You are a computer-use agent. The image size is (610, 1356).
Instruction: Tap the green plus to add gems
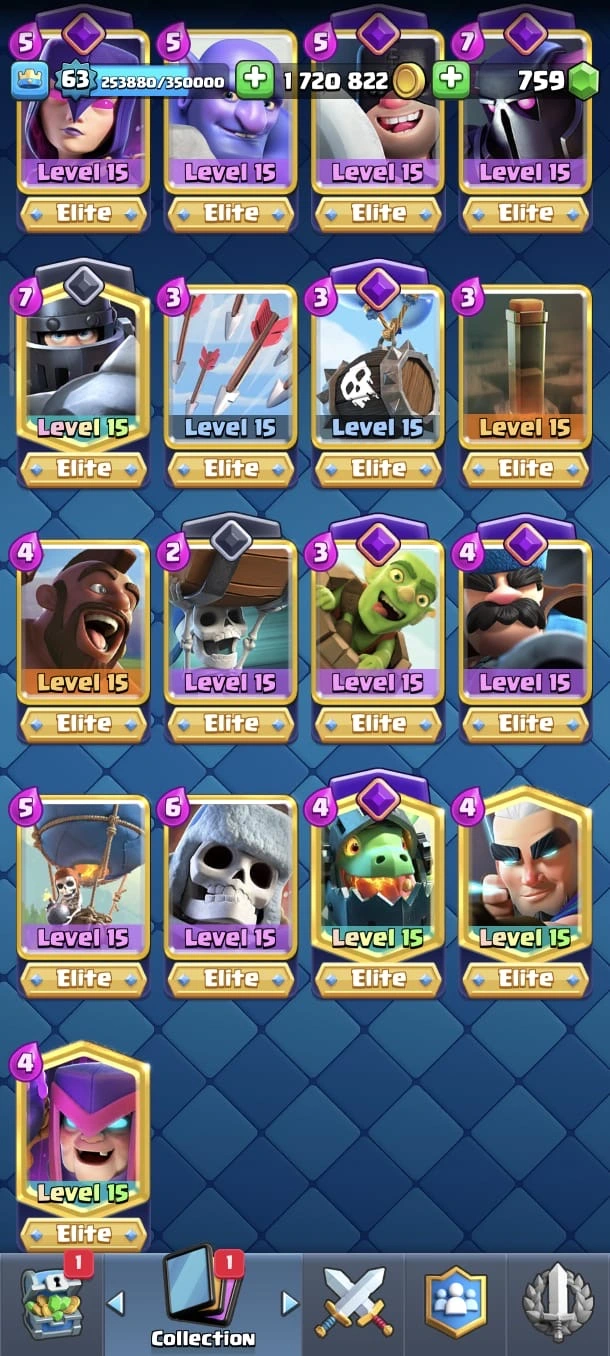(x=451, y=79)
